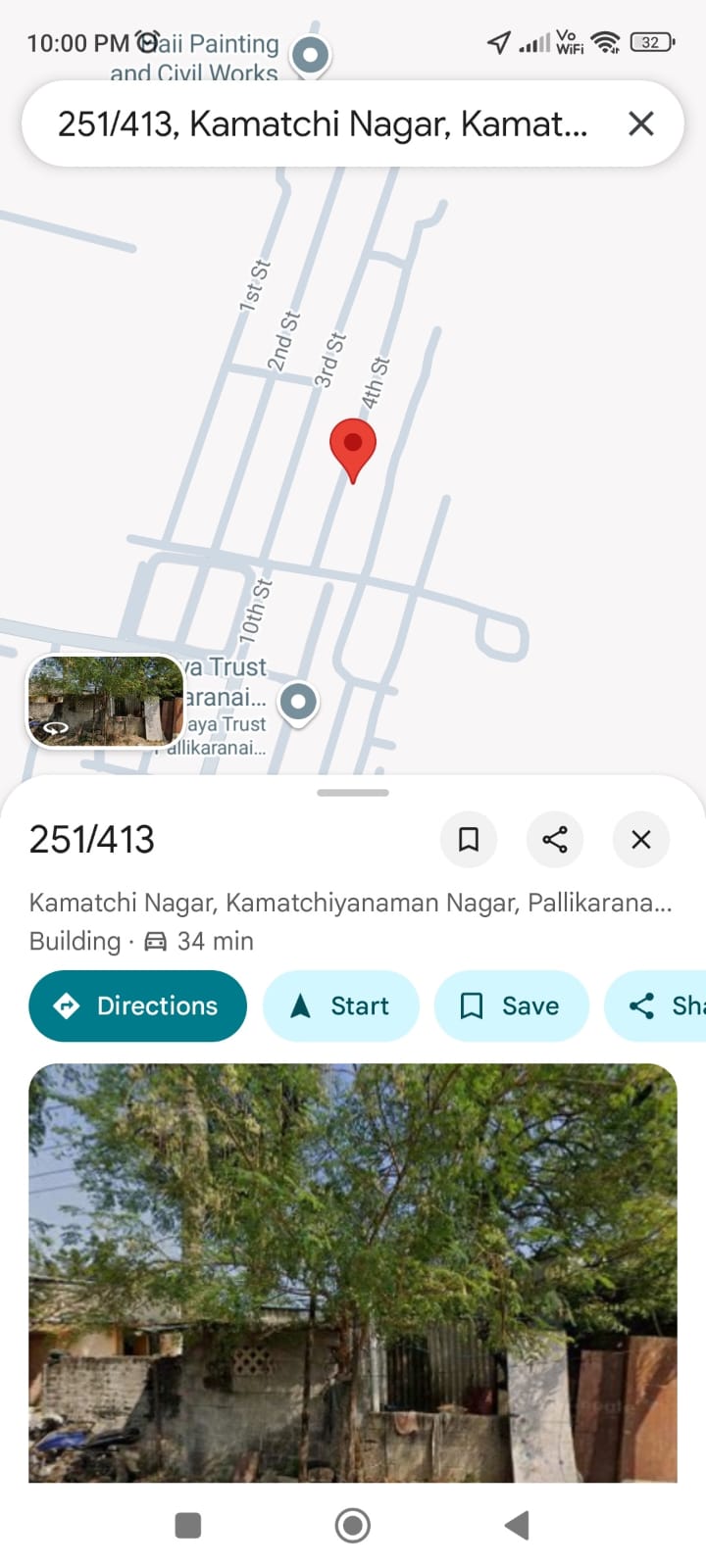Viewport: 706px width, 1568px height.
Task: Open the large place photo
Action: coord(353,1272)
